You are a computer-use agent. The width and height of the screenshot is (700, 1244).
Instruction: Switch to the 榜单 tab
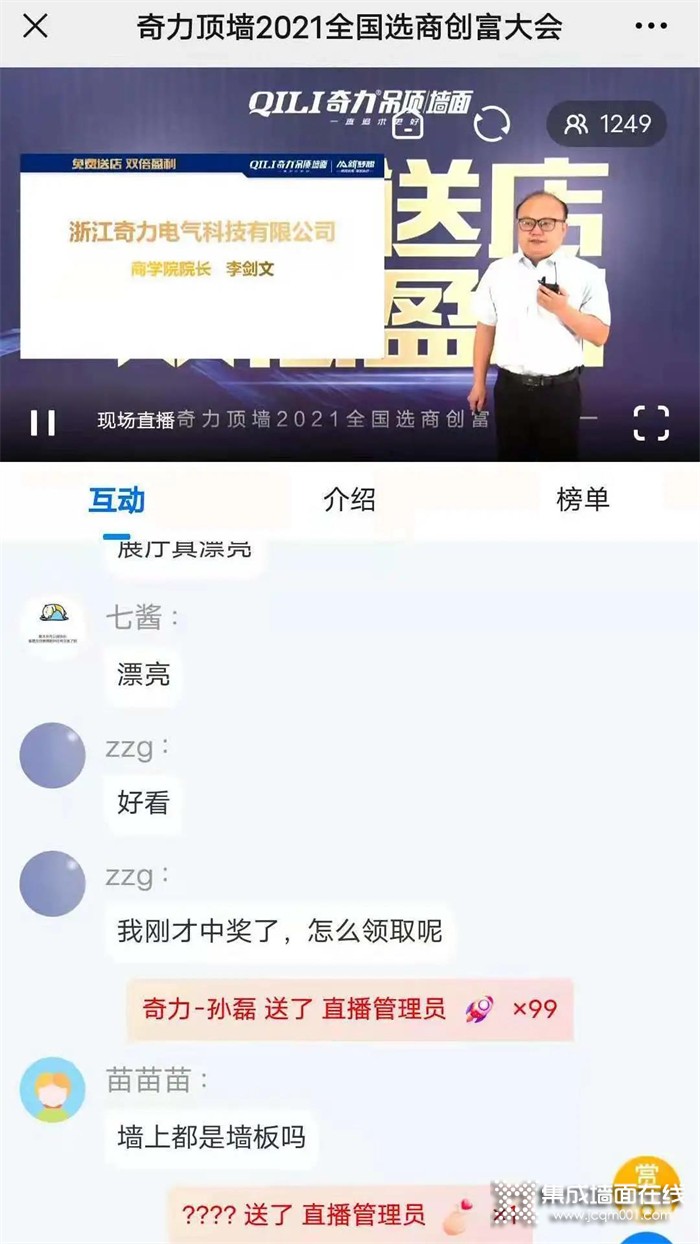coord(583,500)
